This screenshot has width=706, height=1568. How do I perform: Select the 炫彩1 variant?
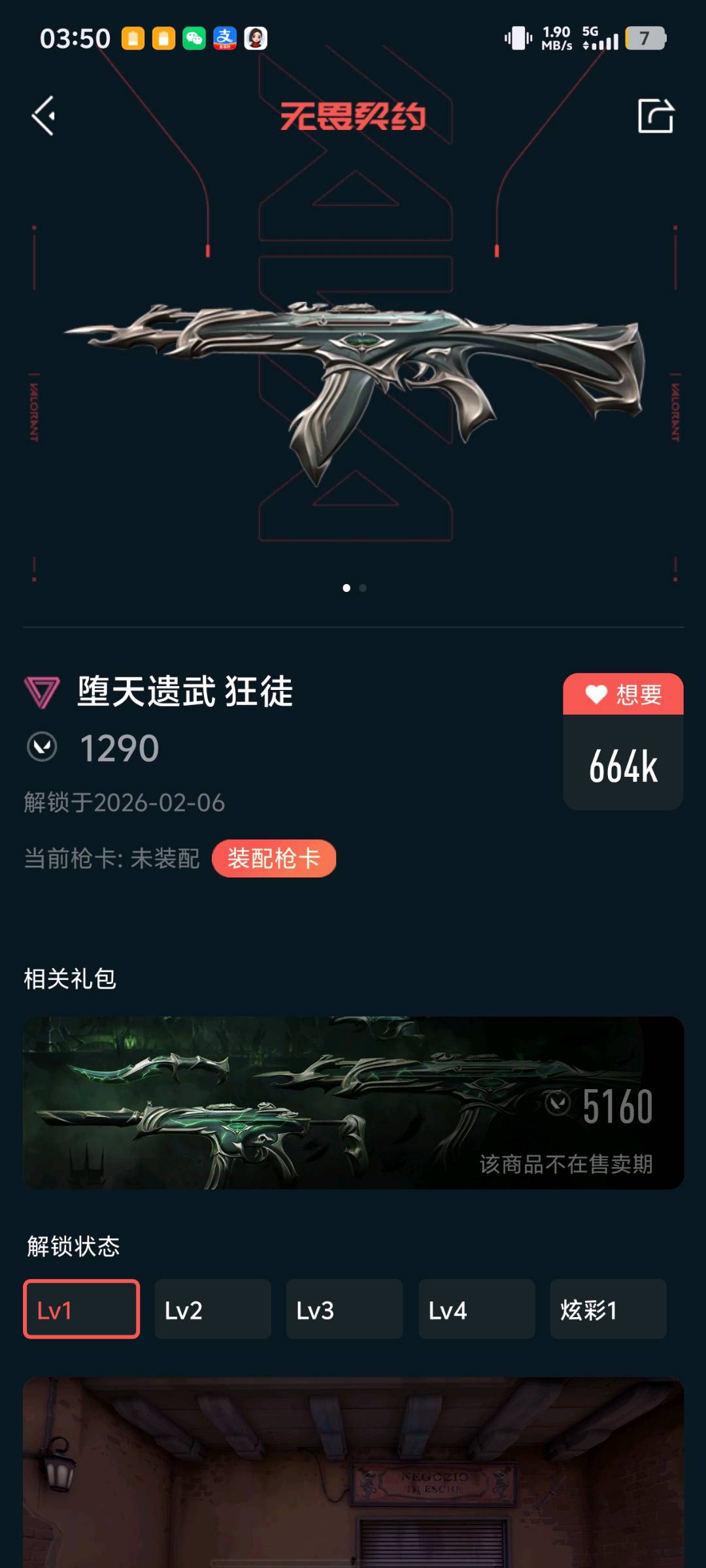click(x=609, y=1309)
